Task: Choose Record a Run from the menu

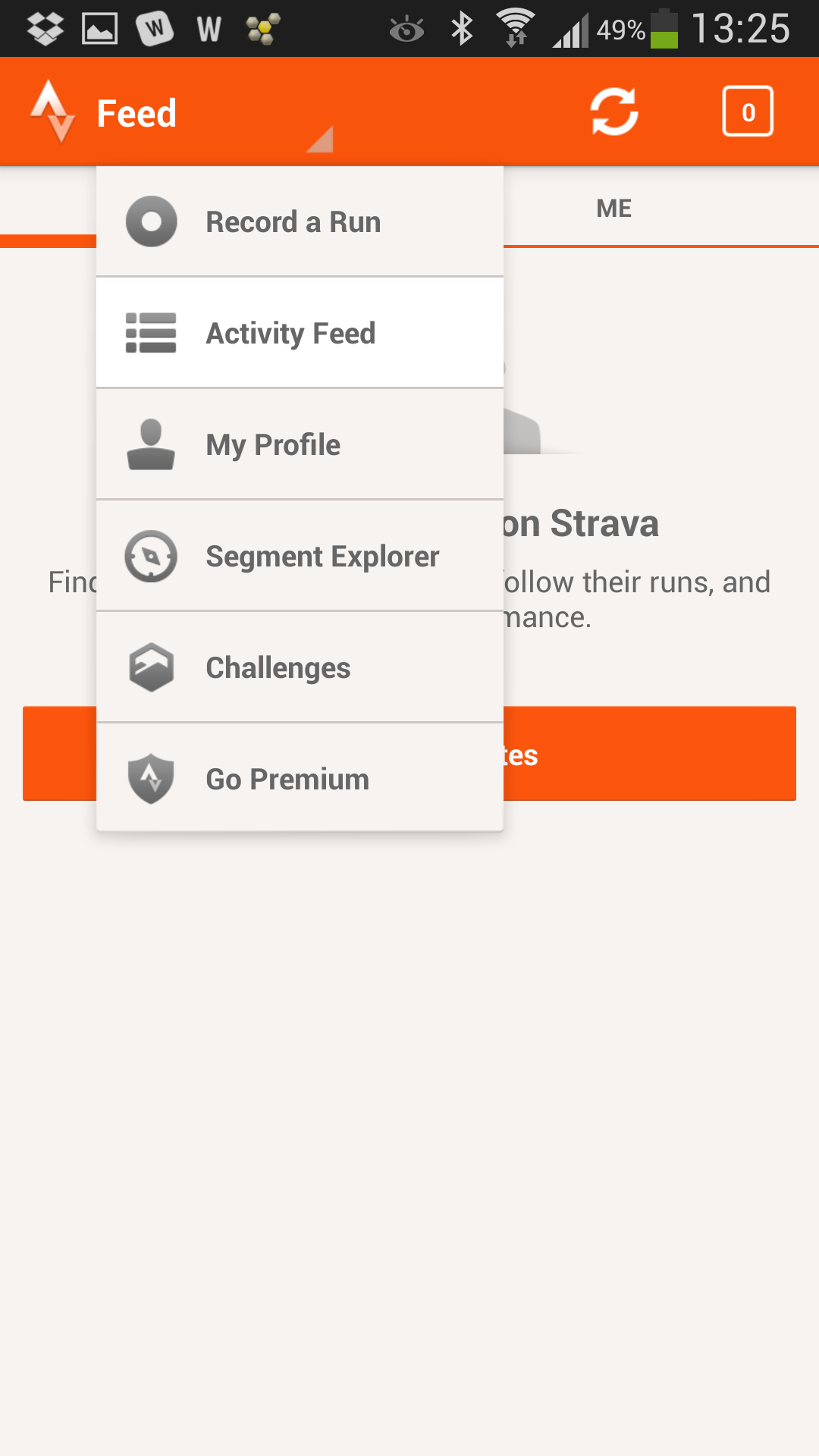Action: [x=294, y=221]
